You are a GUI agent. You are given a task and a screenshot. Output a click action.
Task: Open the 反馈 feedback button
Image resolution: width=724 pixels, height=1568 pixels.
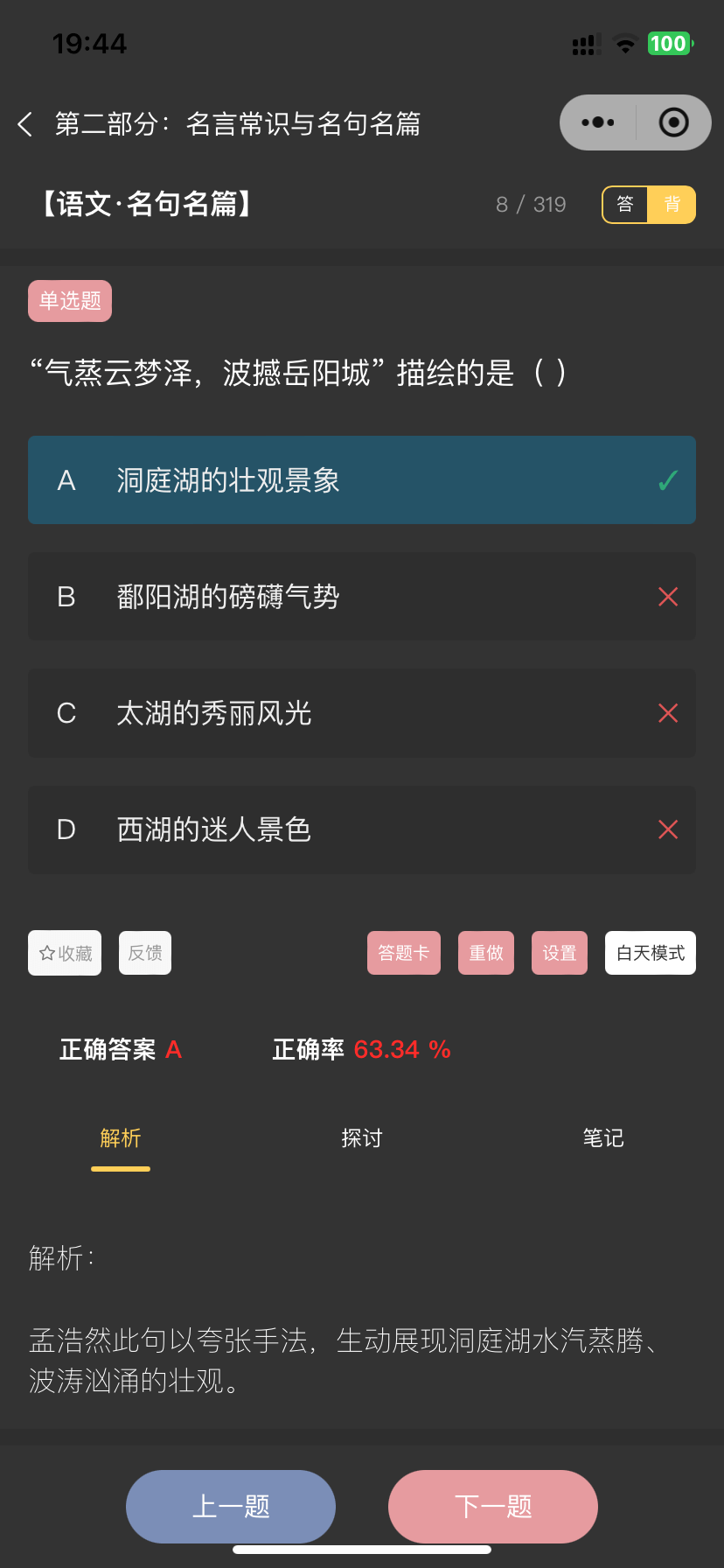[x=145, y=953]
